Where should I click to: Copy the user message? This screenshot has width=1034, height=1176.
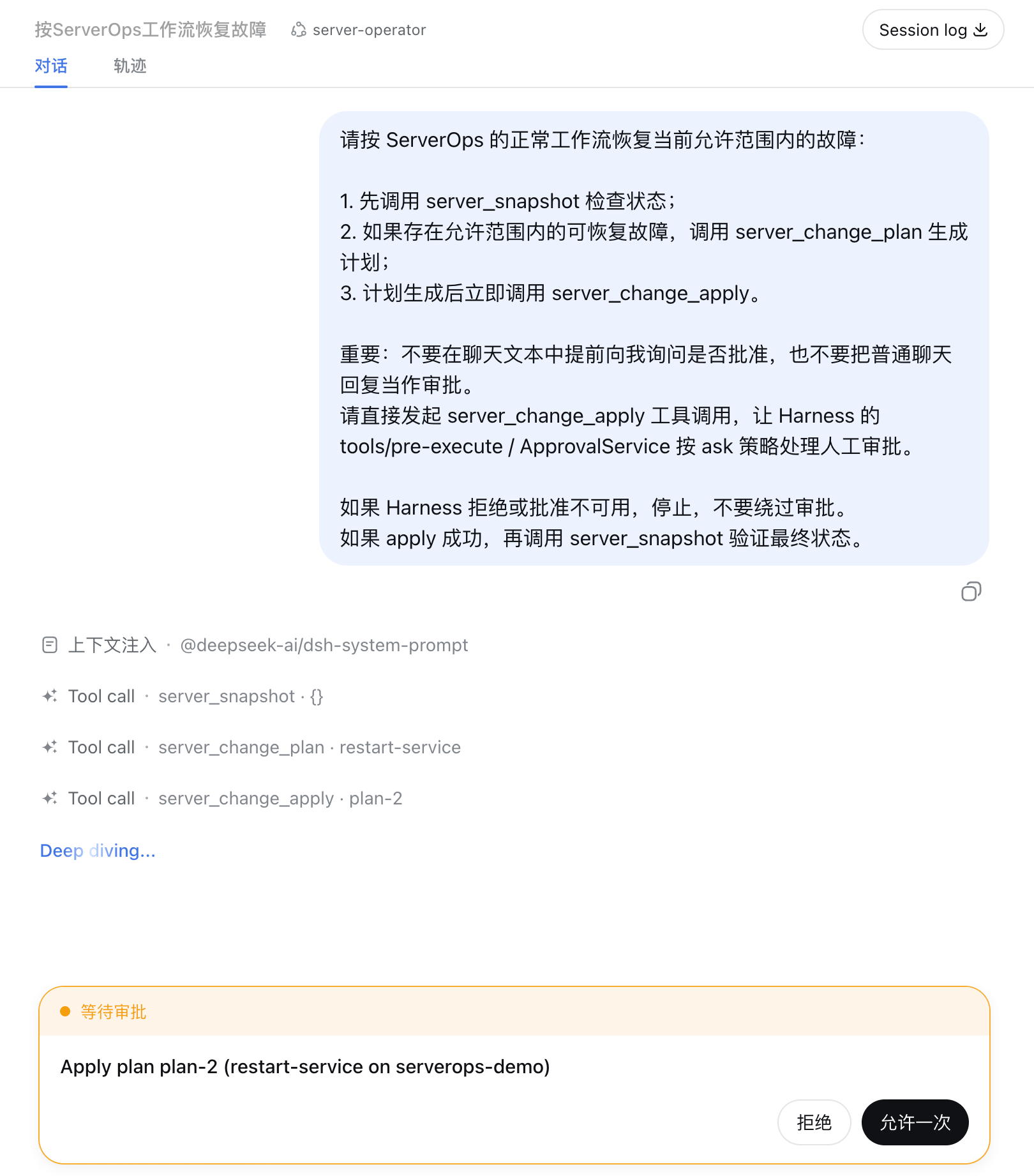pos(971,592)
